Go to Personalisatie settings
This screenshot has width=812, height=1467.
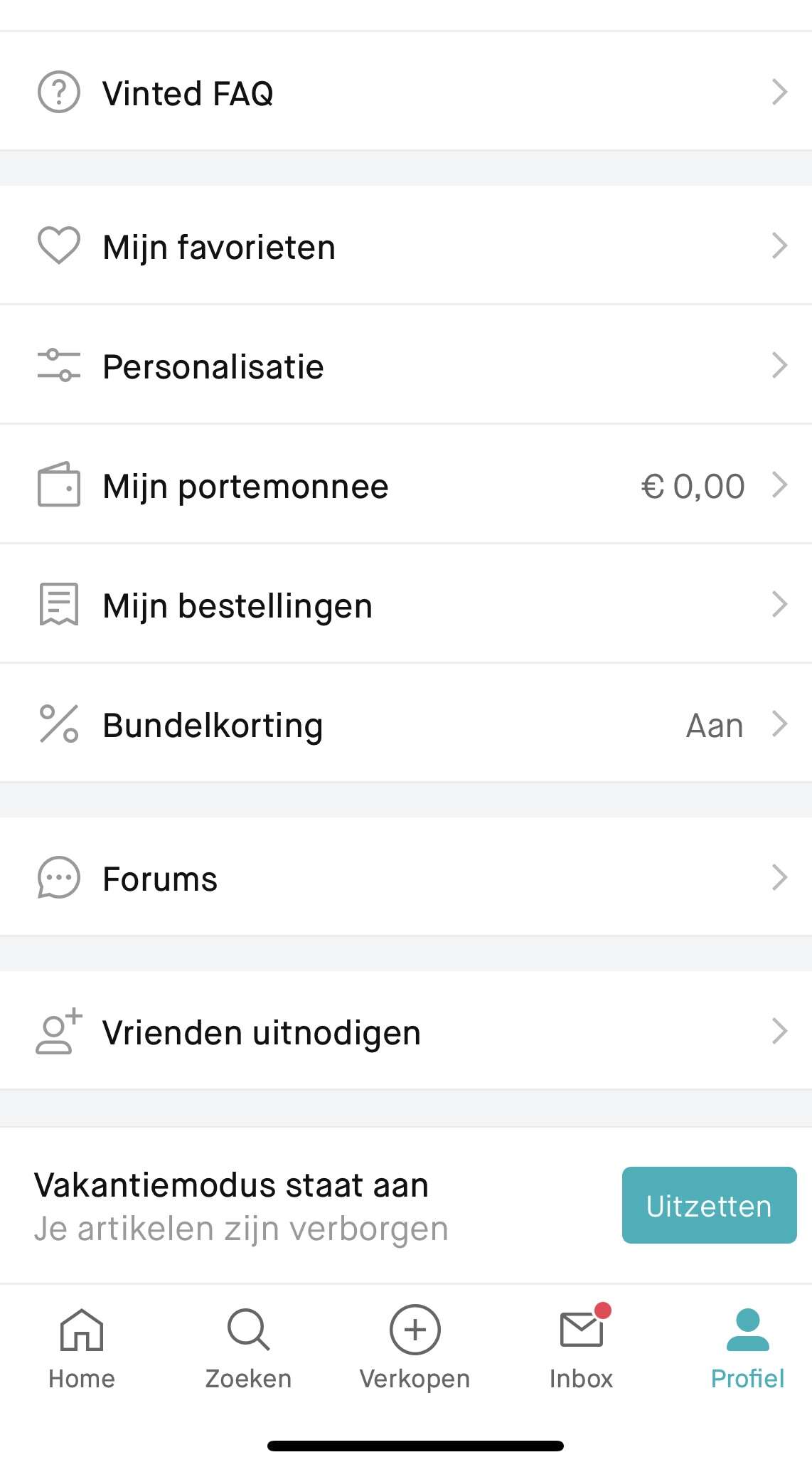tap(406, 366)
